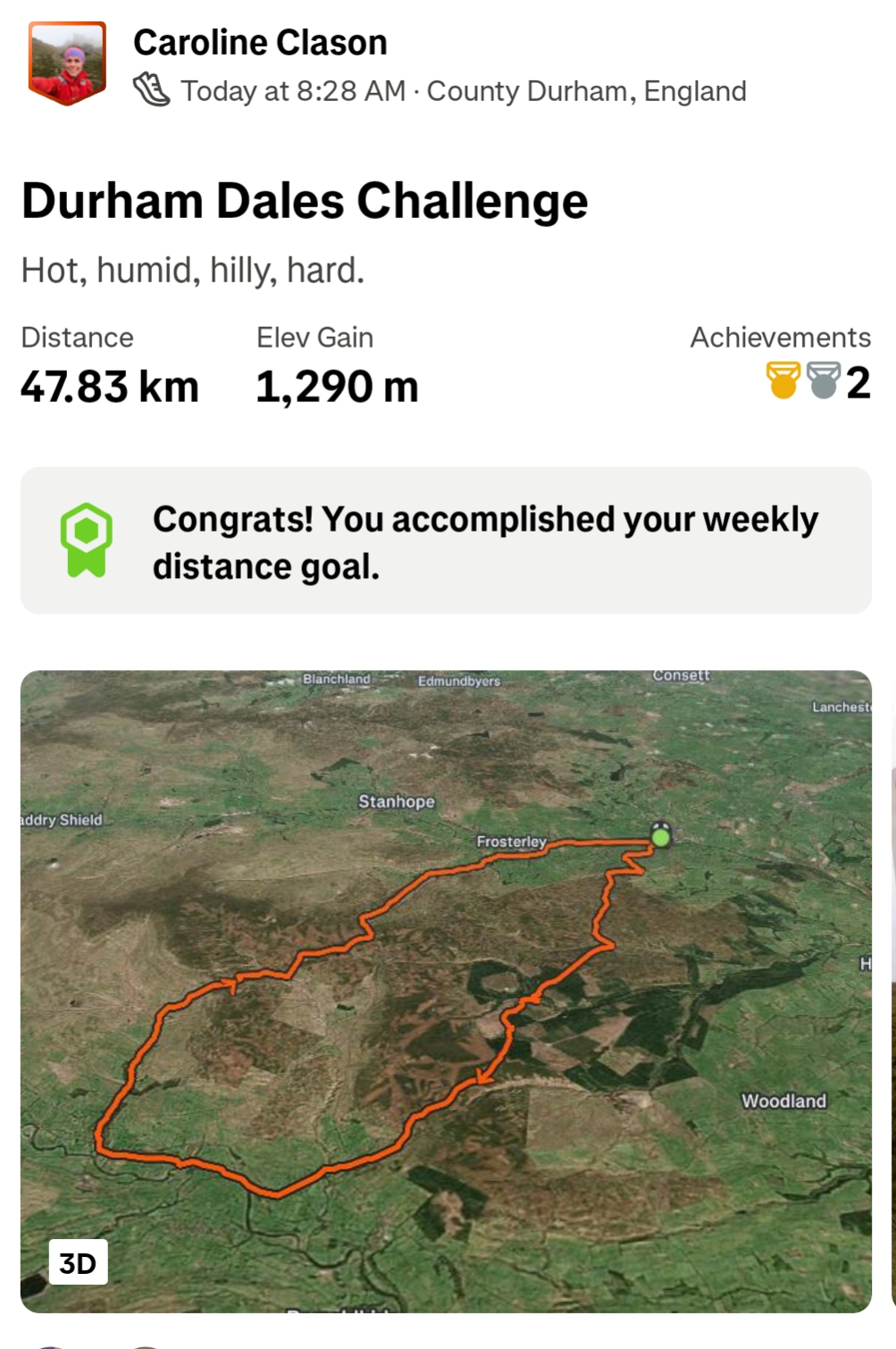896x1349 pixels.
Task: Open the weekly distance goal banner
Action: click(446, 540)
